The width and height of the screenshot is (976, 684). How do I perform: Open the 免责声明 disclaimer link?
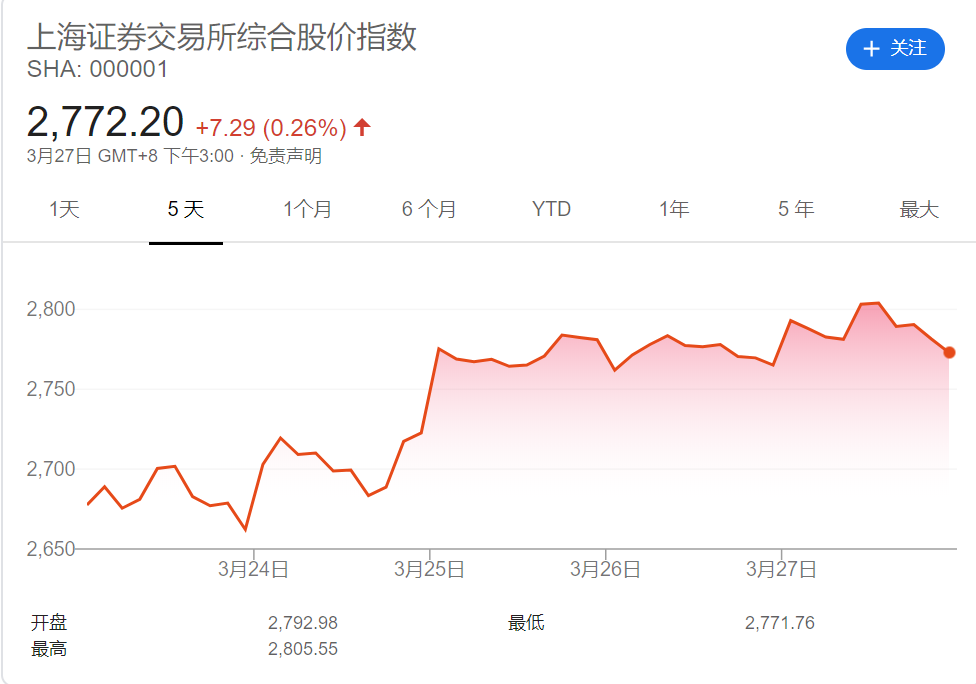click(286, 156)
